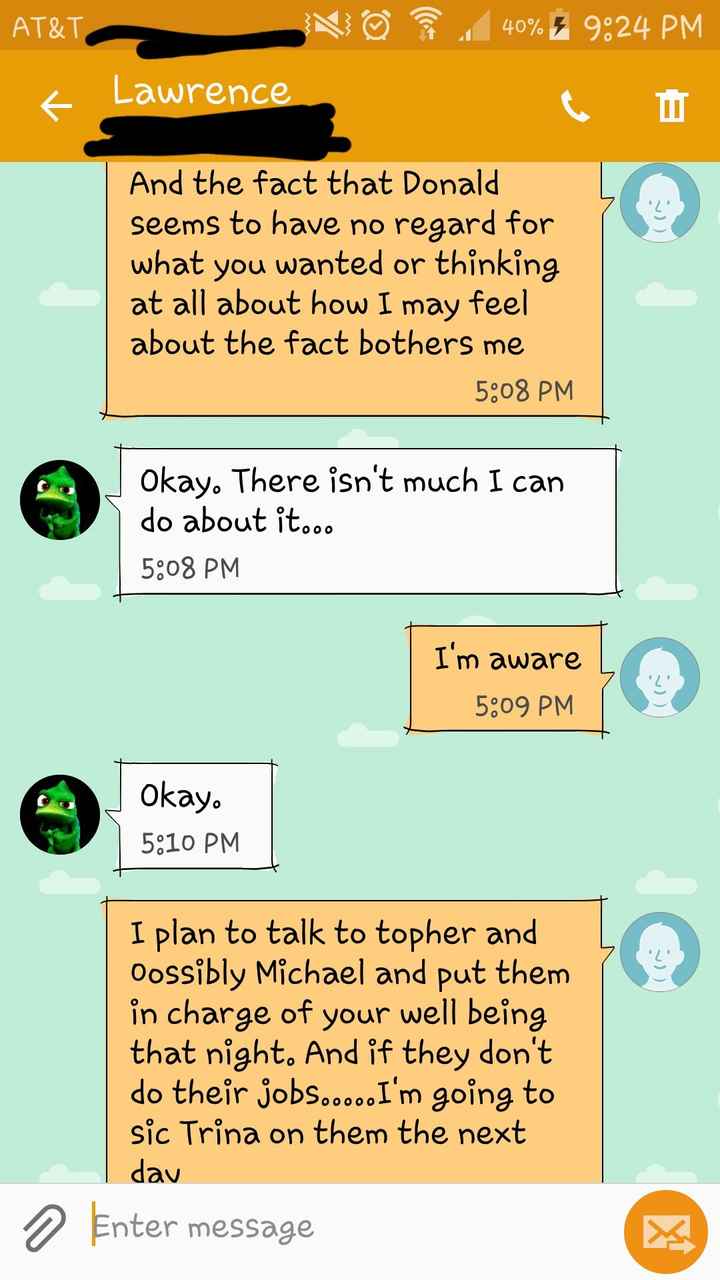Send the message with the envelope button
The image size is (720, 1280).
click(665, 1231)
